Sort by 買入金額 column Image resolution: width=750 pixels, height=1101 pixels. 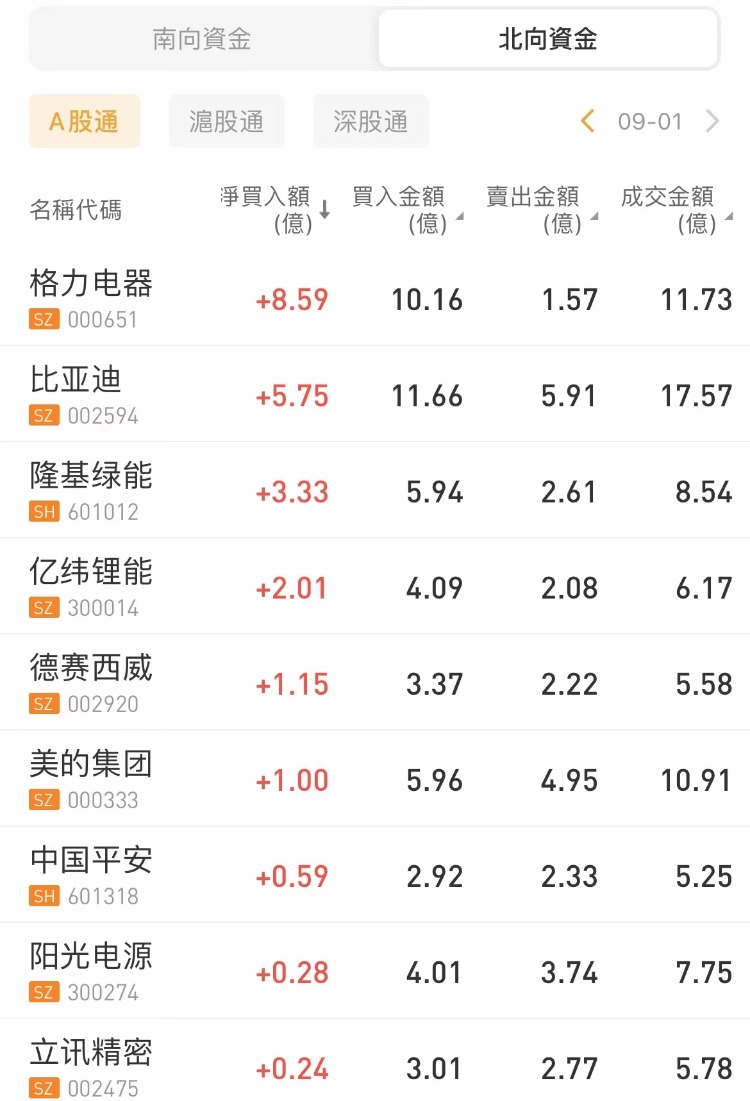tap(405, 209)
